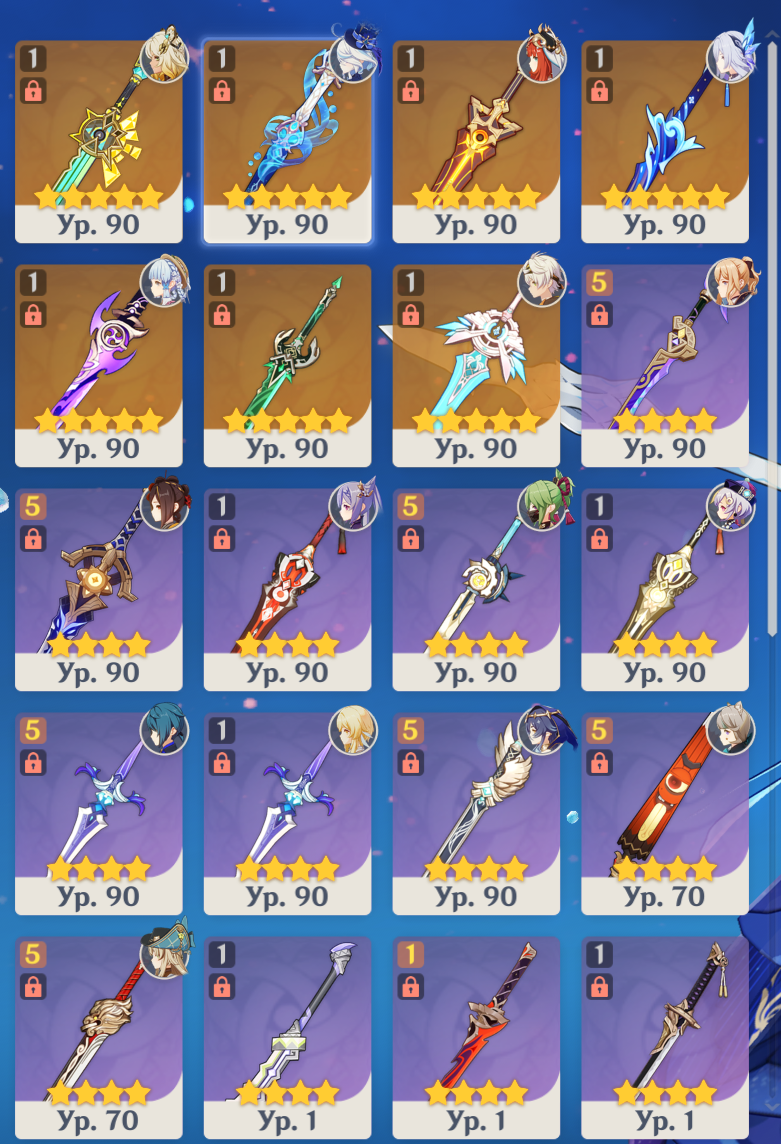
Task: Select the dark red flame sword level 1
Action: pos(476,1036)
